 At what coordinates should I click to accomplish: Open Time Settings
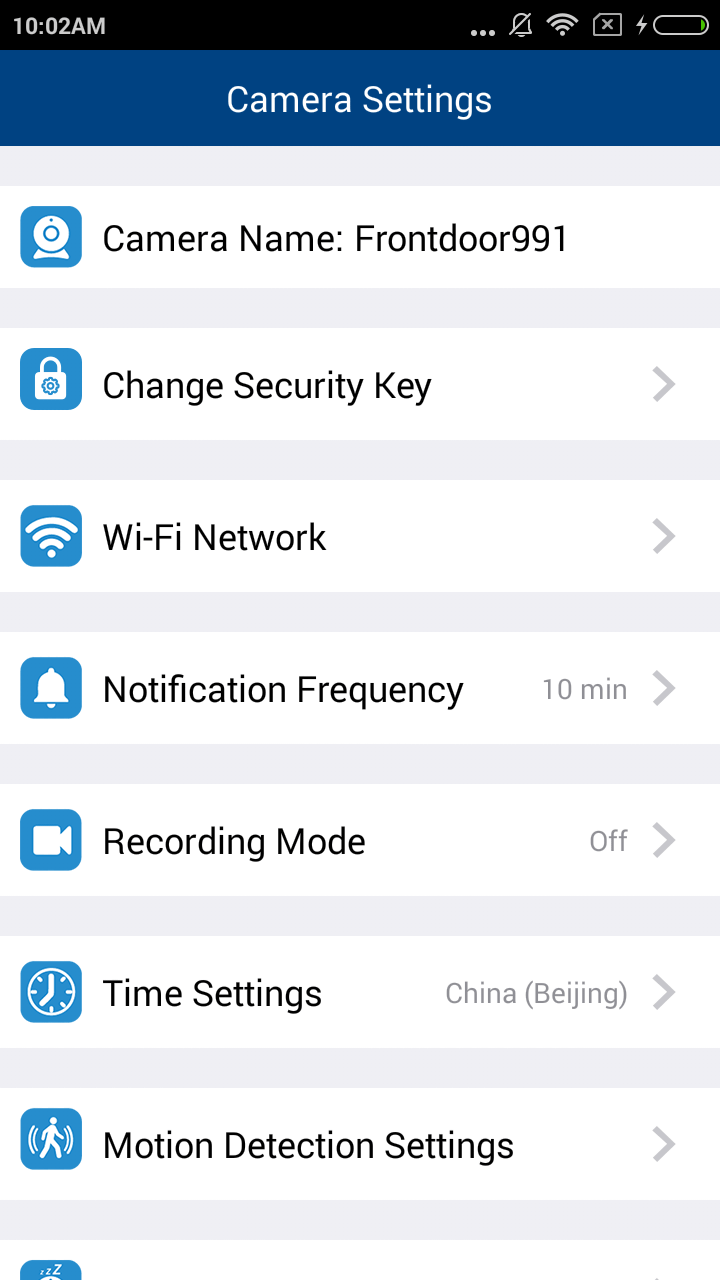(x=360, y=992)
